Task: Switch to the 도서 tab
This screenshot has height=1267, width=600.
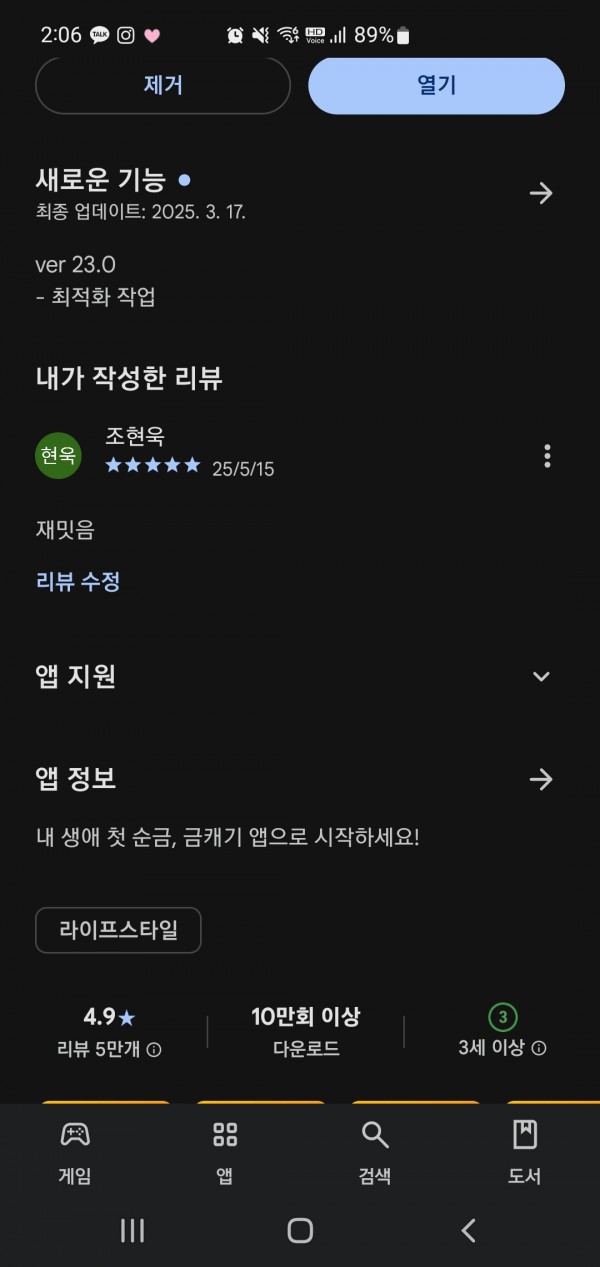Action: click(524, 1152)
